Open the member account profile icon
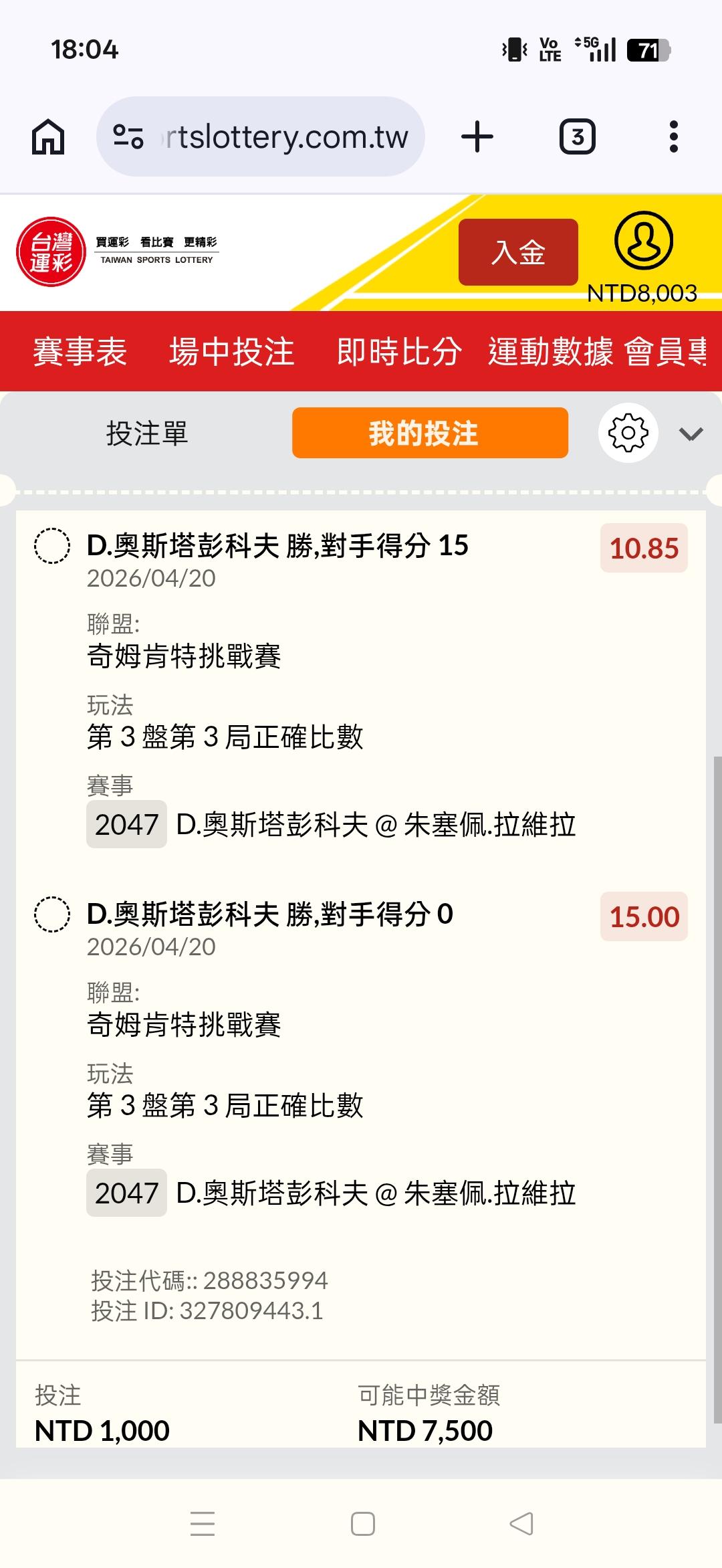 pos(643,241)
